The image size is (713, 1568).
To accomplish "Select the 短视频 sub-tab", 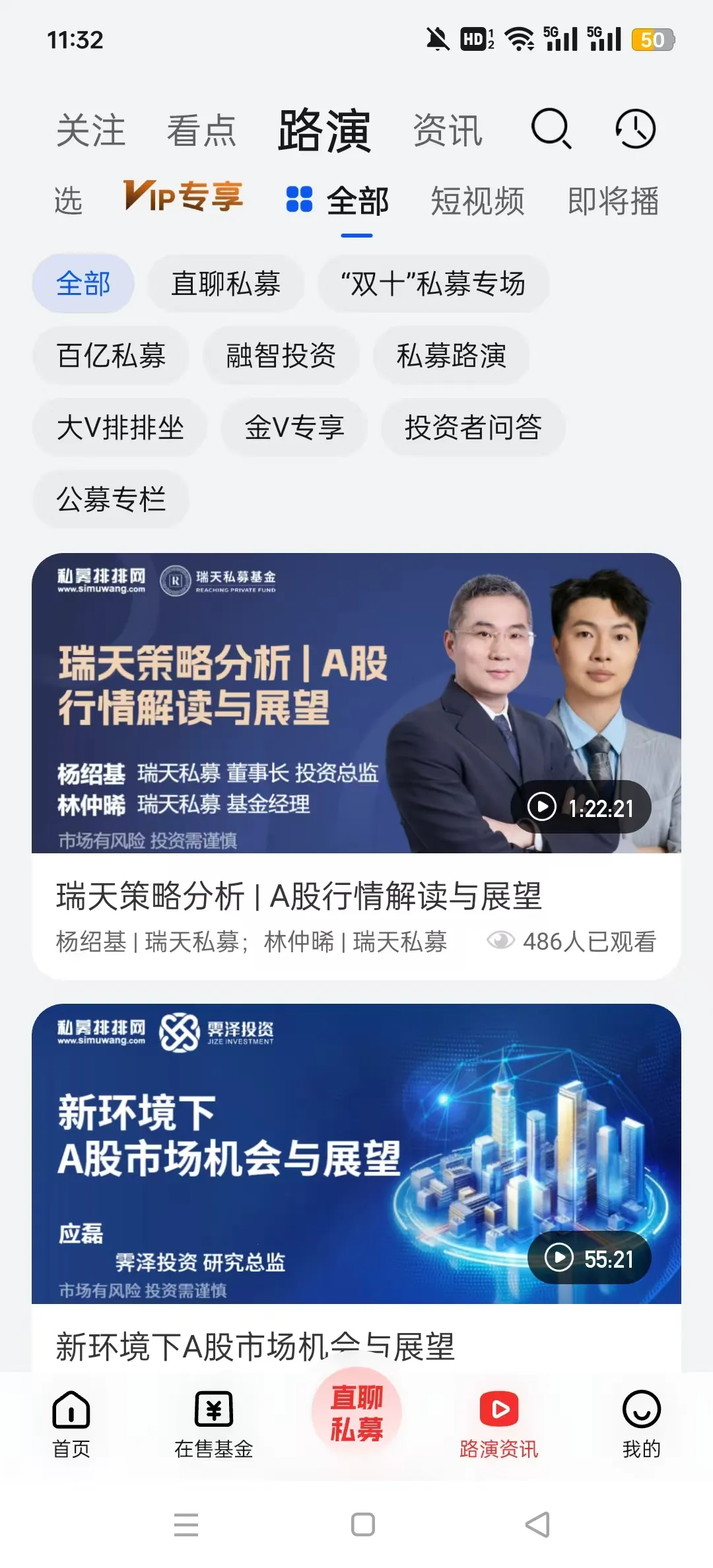I will pyautogui.click(x=477, y=201).
